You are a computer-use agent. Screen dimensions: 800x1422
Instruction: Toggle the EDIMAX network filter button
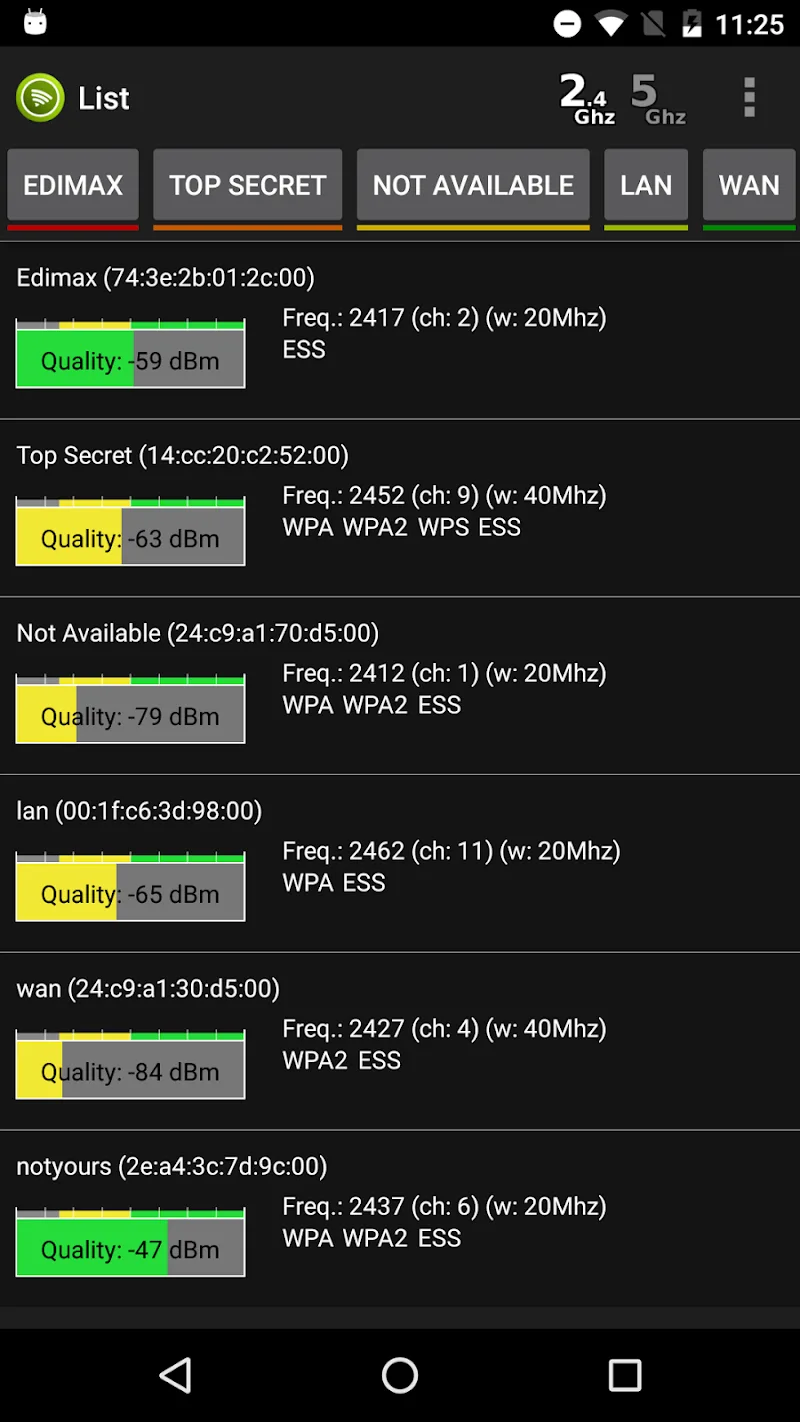[73, 185]
